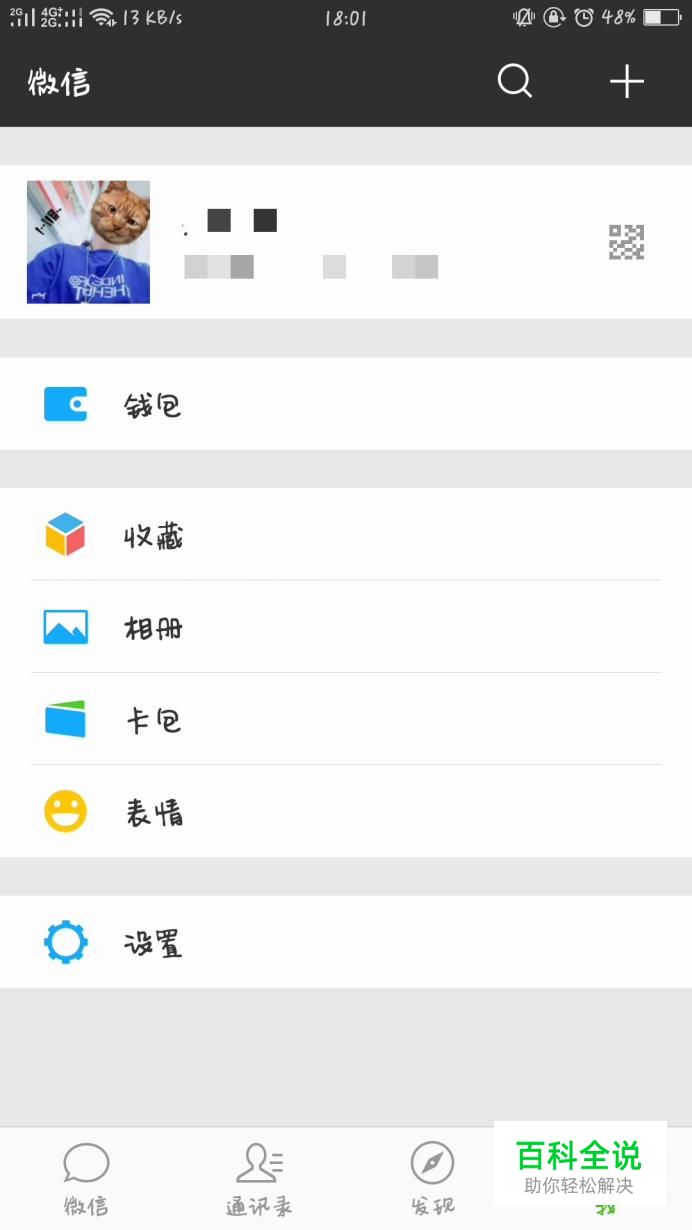The height and width of the screenshot is (1230, 692).
Task: Switch to the 微信 chats tab
Action: (x=86, y=1178)
